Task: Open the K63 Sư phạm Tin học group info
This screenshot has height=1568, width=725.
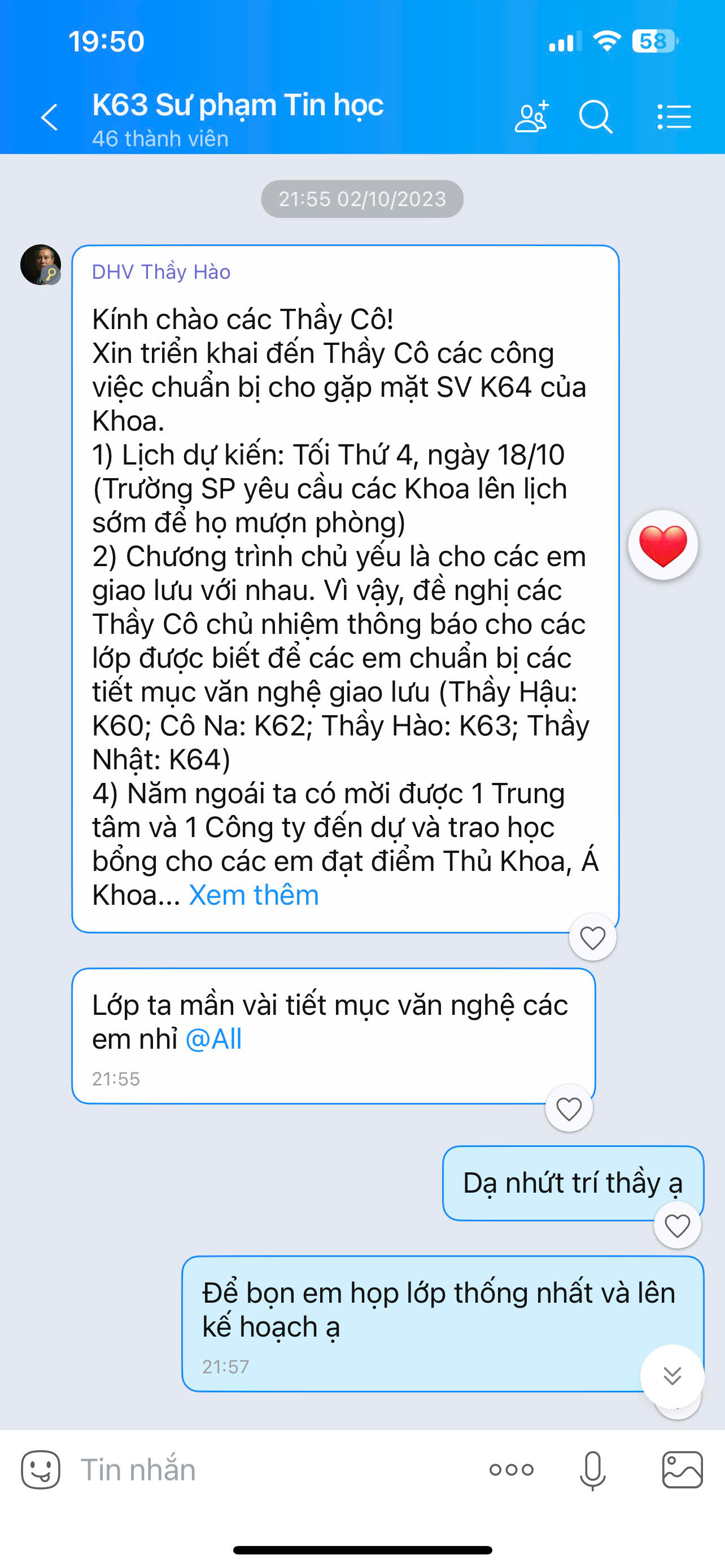Action: click(237, 119)
